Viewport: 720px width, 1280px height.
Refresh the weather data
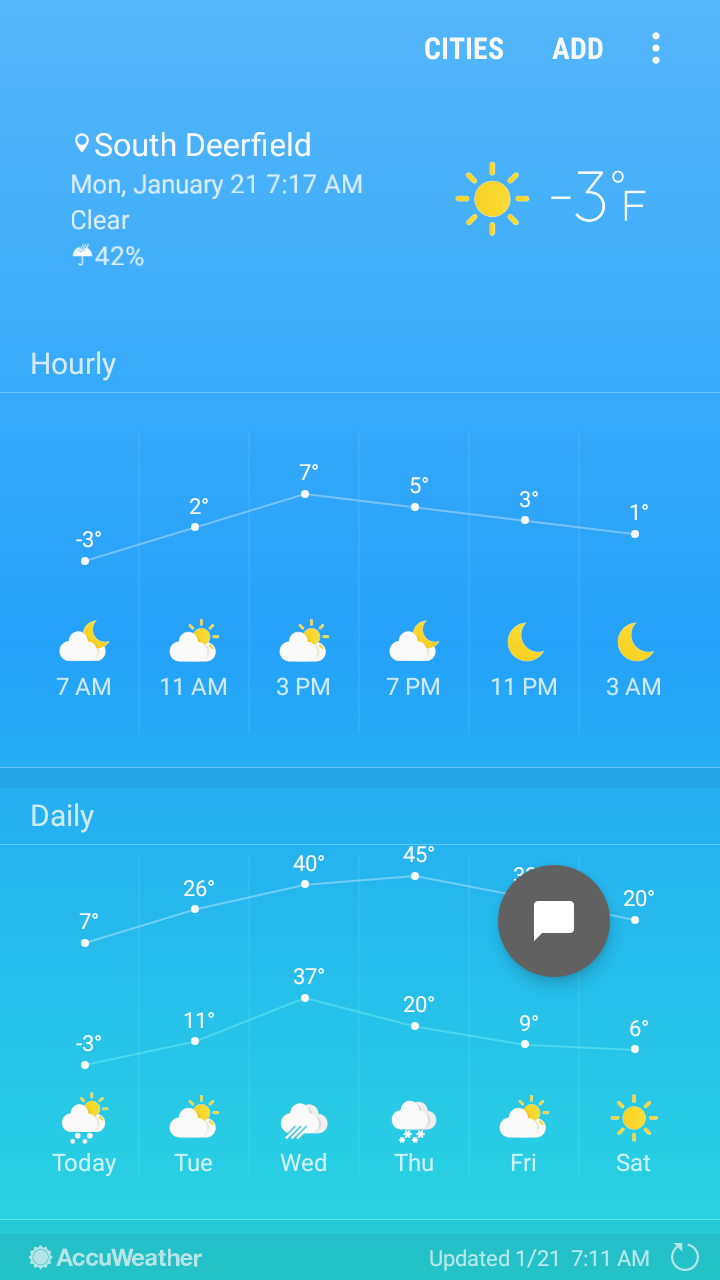(x=684, y=1257)
